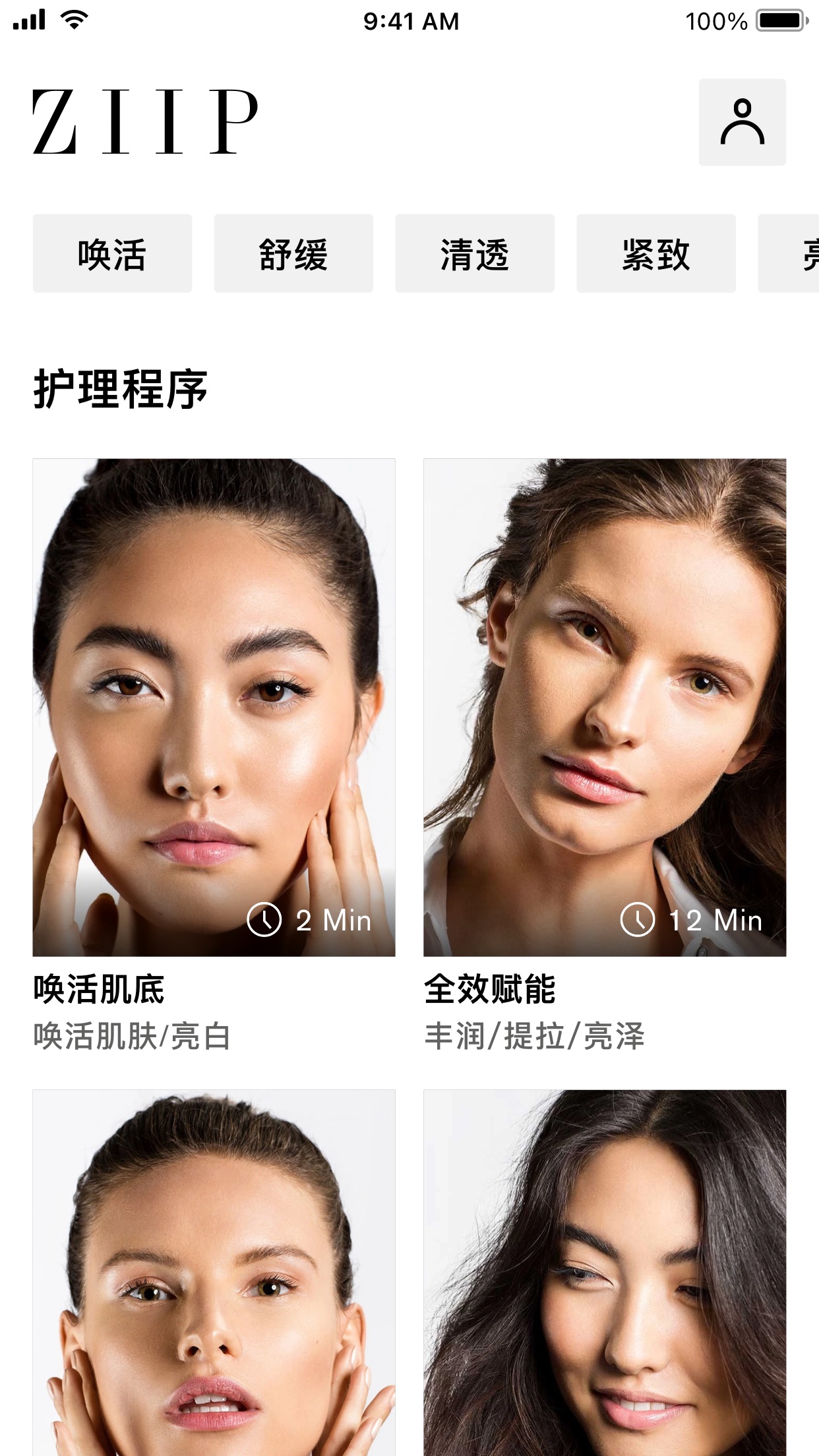Image resolution: width=819 pixels, height=1456 pixels.
Task: Open the user profile icon
Action: pyautogui.click(x=742, y=122)
